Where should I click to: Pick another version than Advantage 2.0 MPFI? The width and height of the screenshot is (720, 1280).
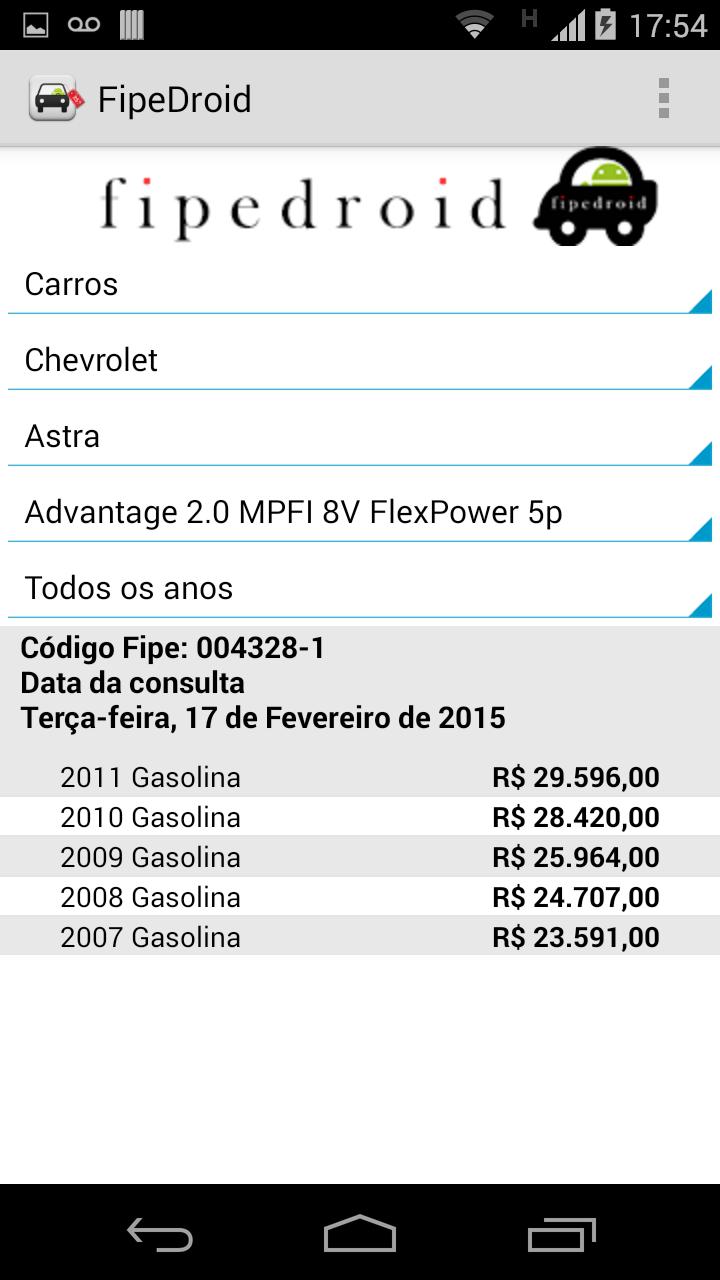click(x=360, y=512)
